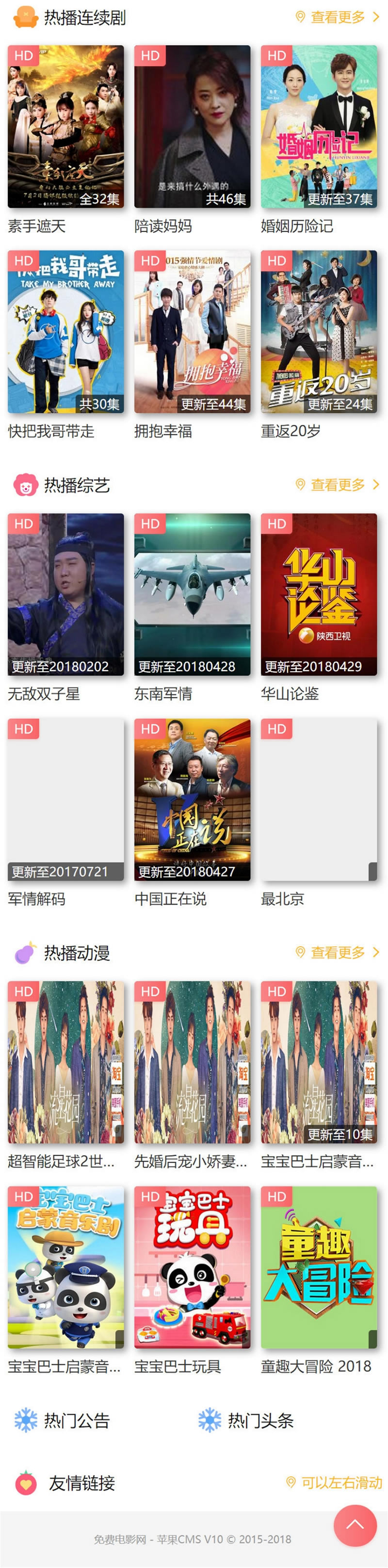Tap the back-to-top arrow button

click(x=355, y=1525)
